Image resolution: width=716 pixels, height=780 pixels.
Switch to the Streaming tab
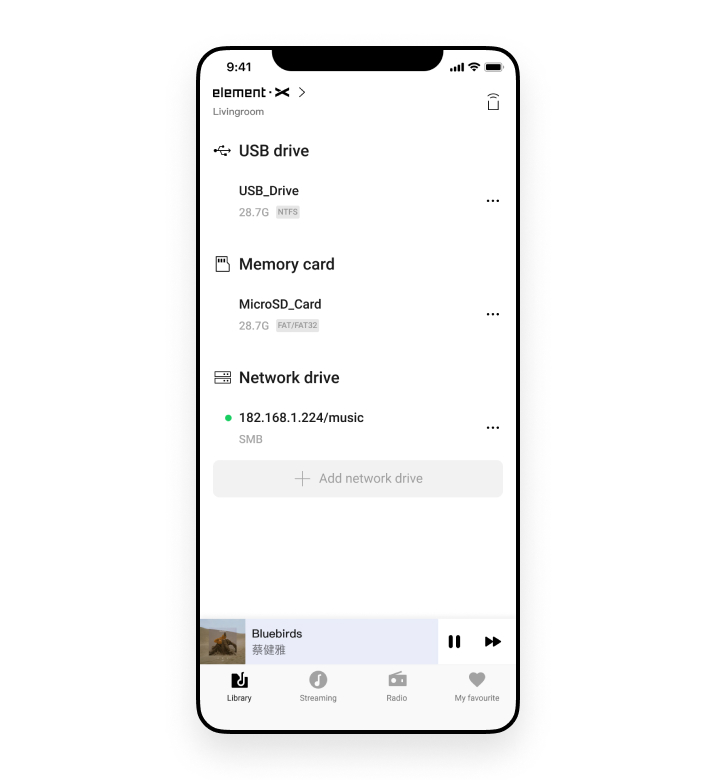[318, 686]
